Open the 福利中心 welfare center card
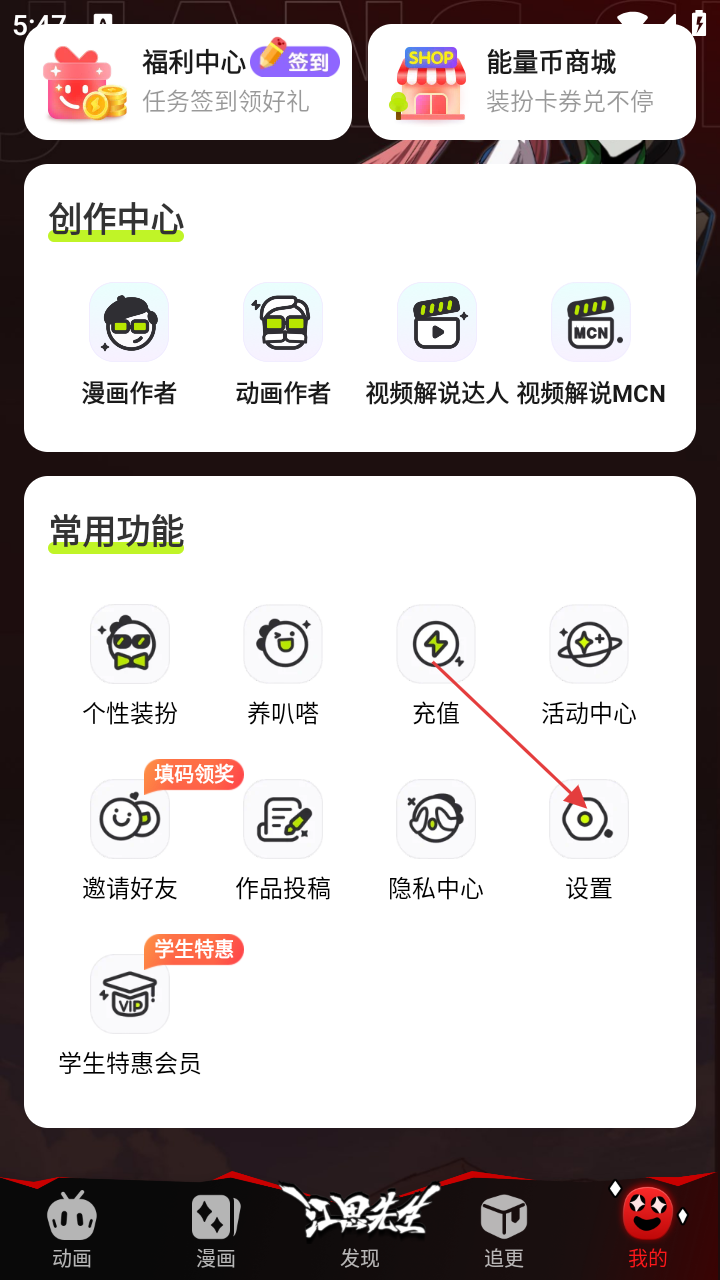The image size is (720, 1280). [x=188, y=82]
